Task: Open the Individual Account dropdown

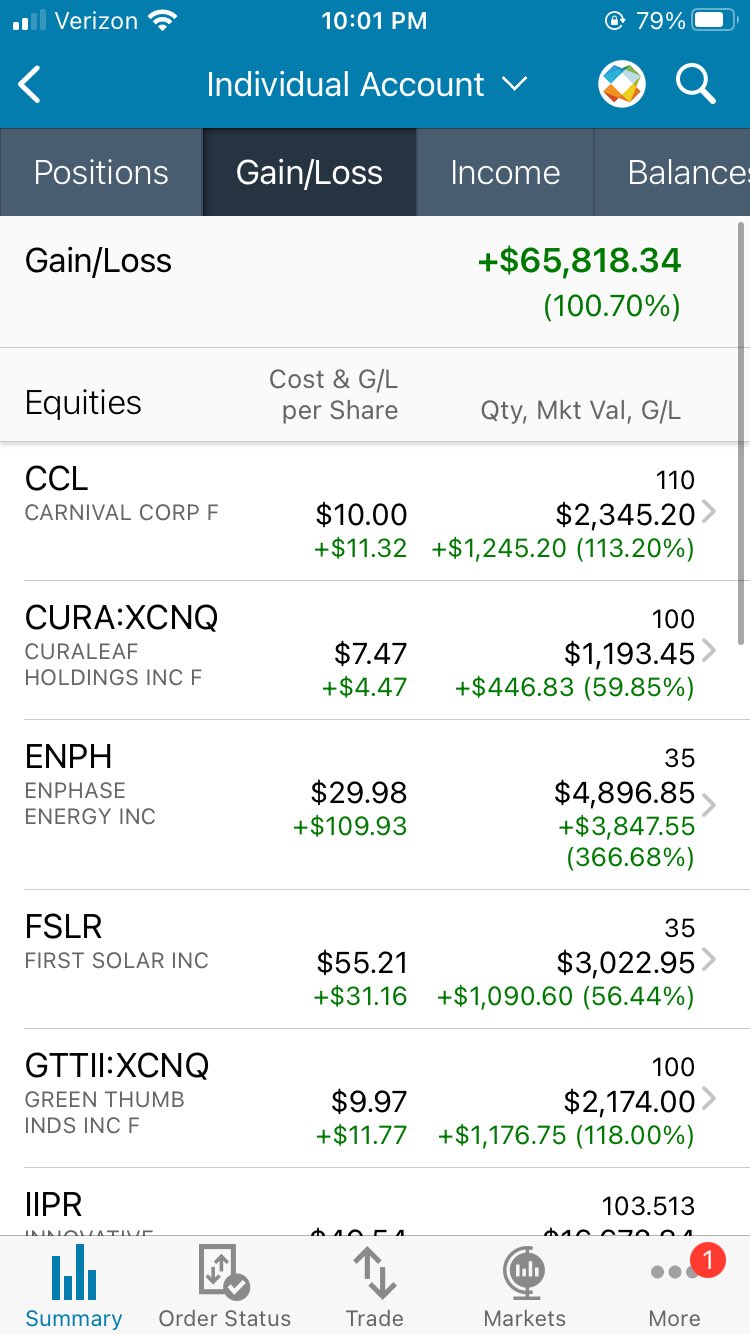Action: point(365,85)
